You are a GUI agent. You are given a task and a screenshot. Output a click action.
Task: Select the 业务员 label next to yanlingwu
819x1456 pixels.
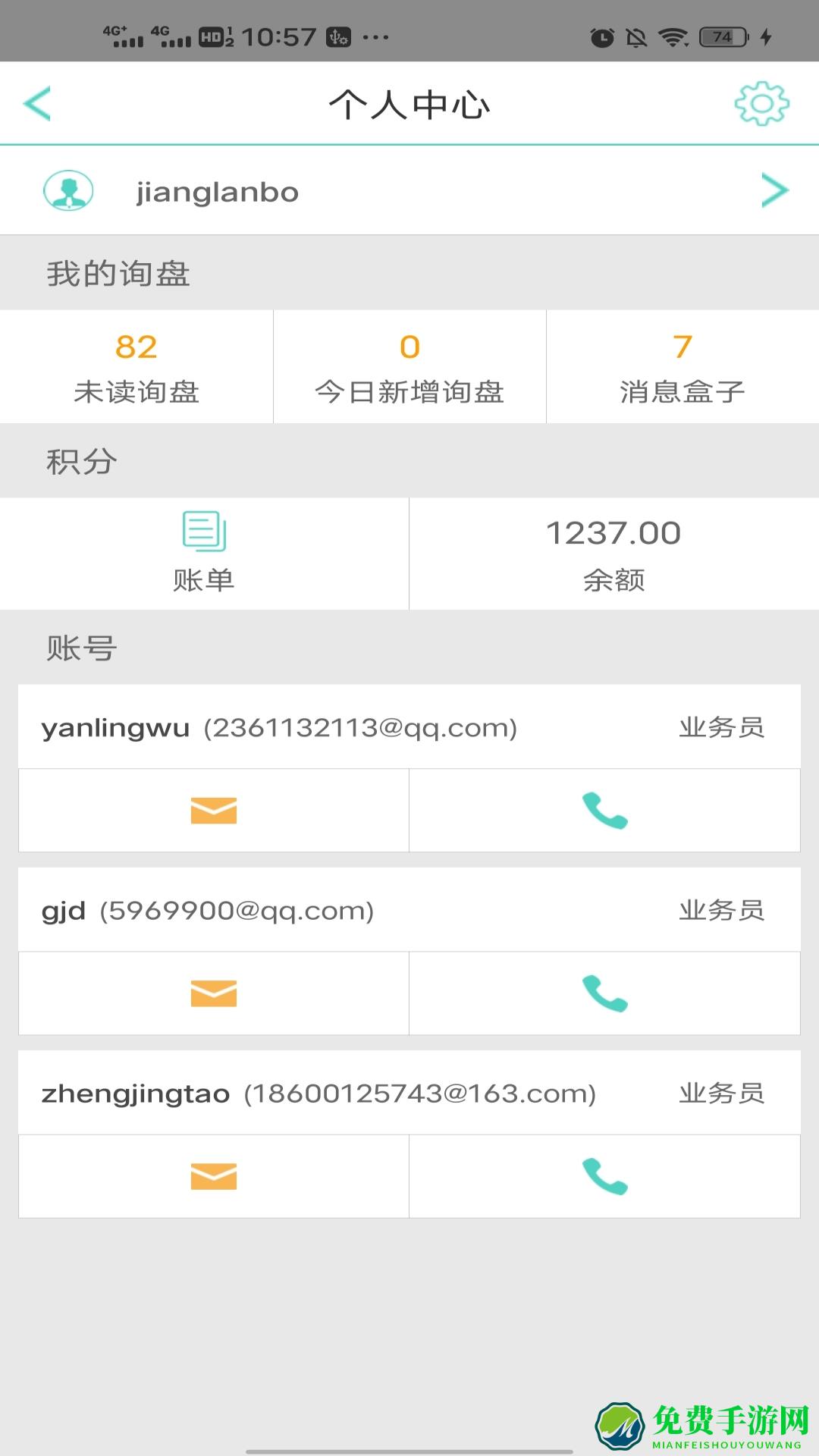[x=720, y=727]
